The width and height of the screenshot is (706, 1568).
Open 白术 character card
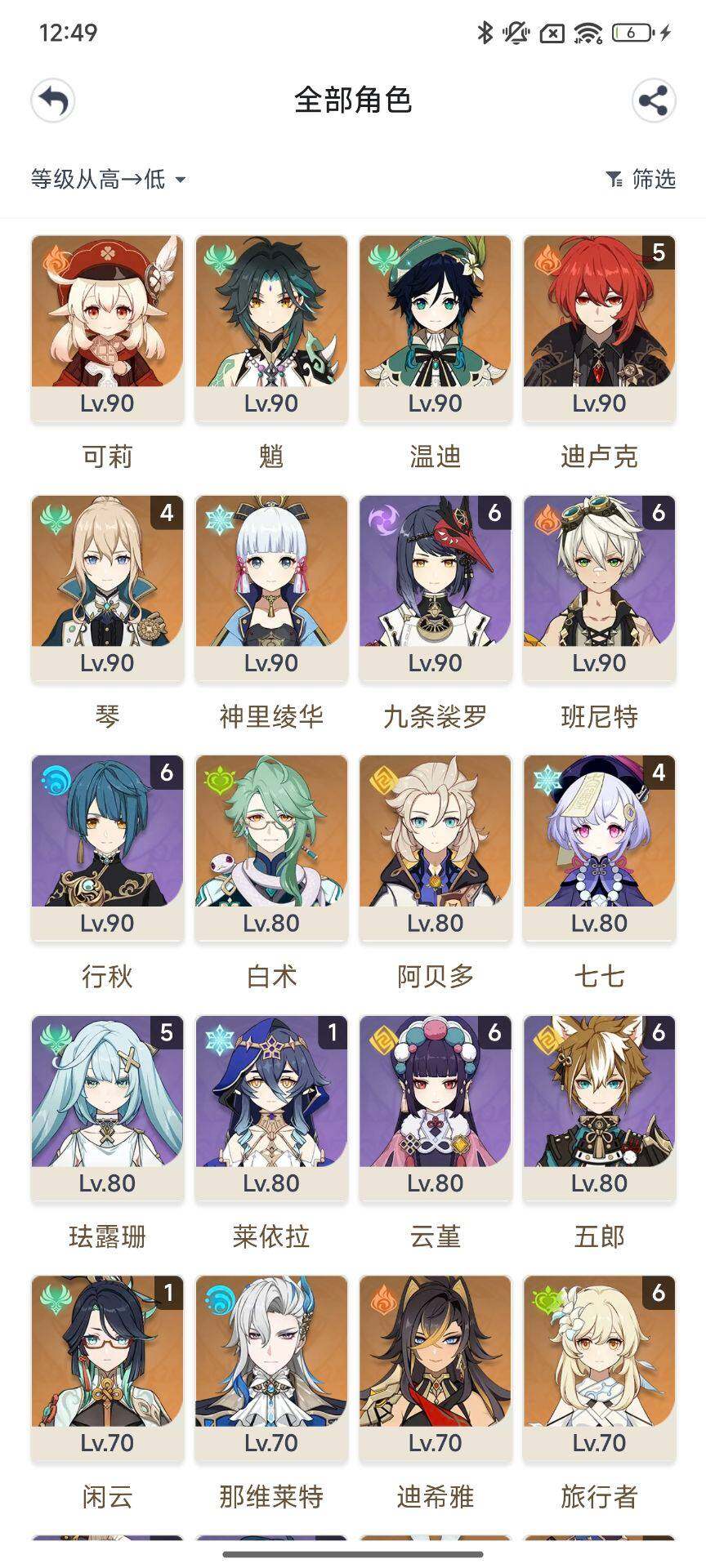point(271,848)
